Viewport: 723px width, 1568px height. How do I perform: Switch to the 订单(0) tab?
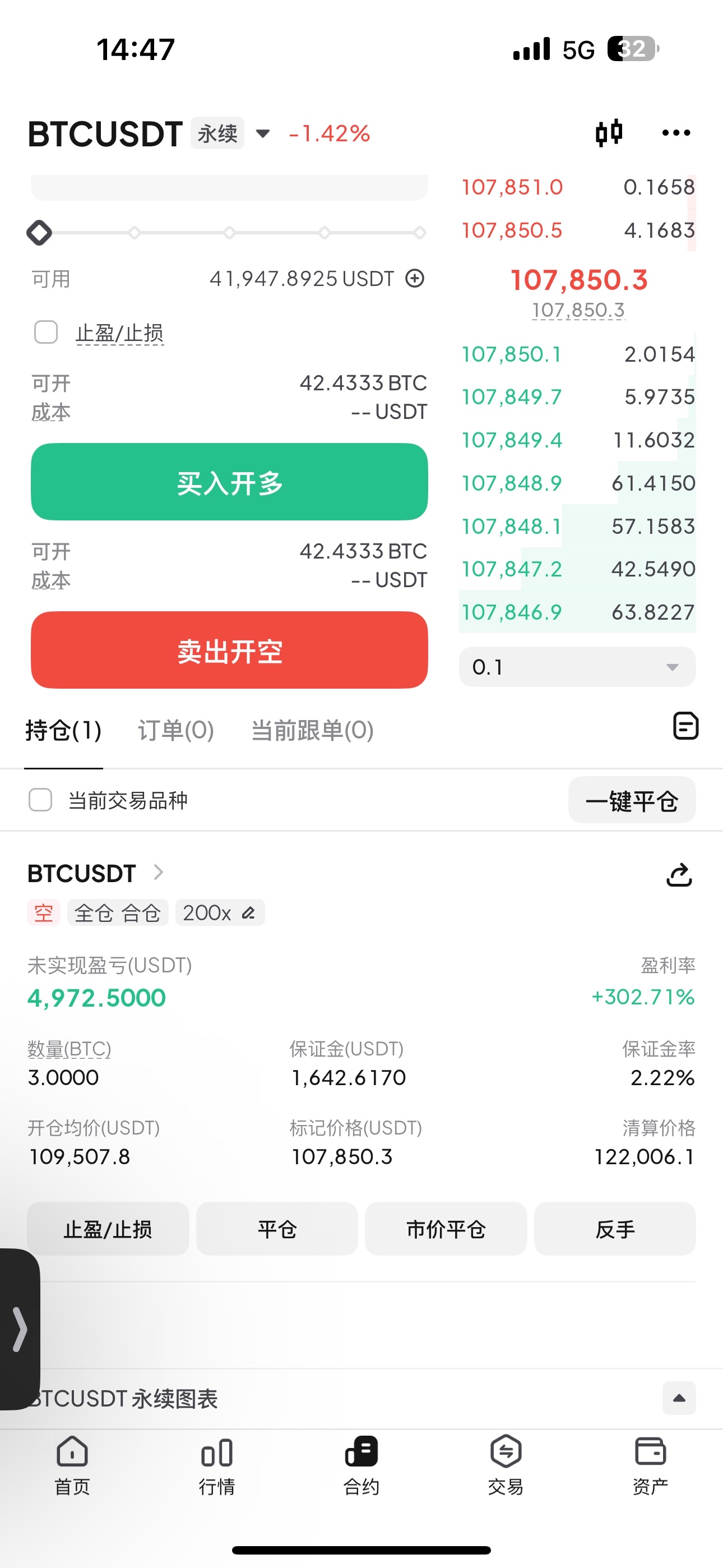(x=176, y=730)
